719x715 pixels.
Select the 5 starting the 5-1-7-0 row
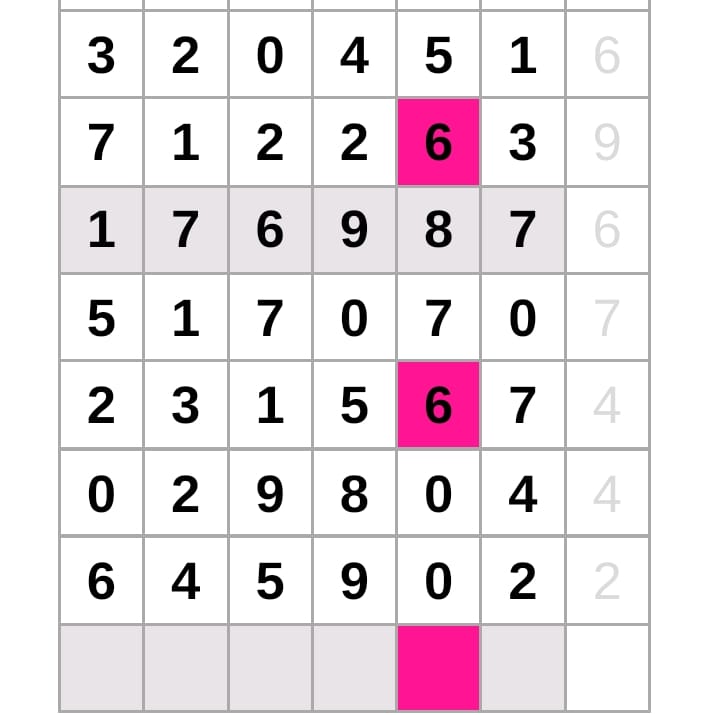pos(101,319)
